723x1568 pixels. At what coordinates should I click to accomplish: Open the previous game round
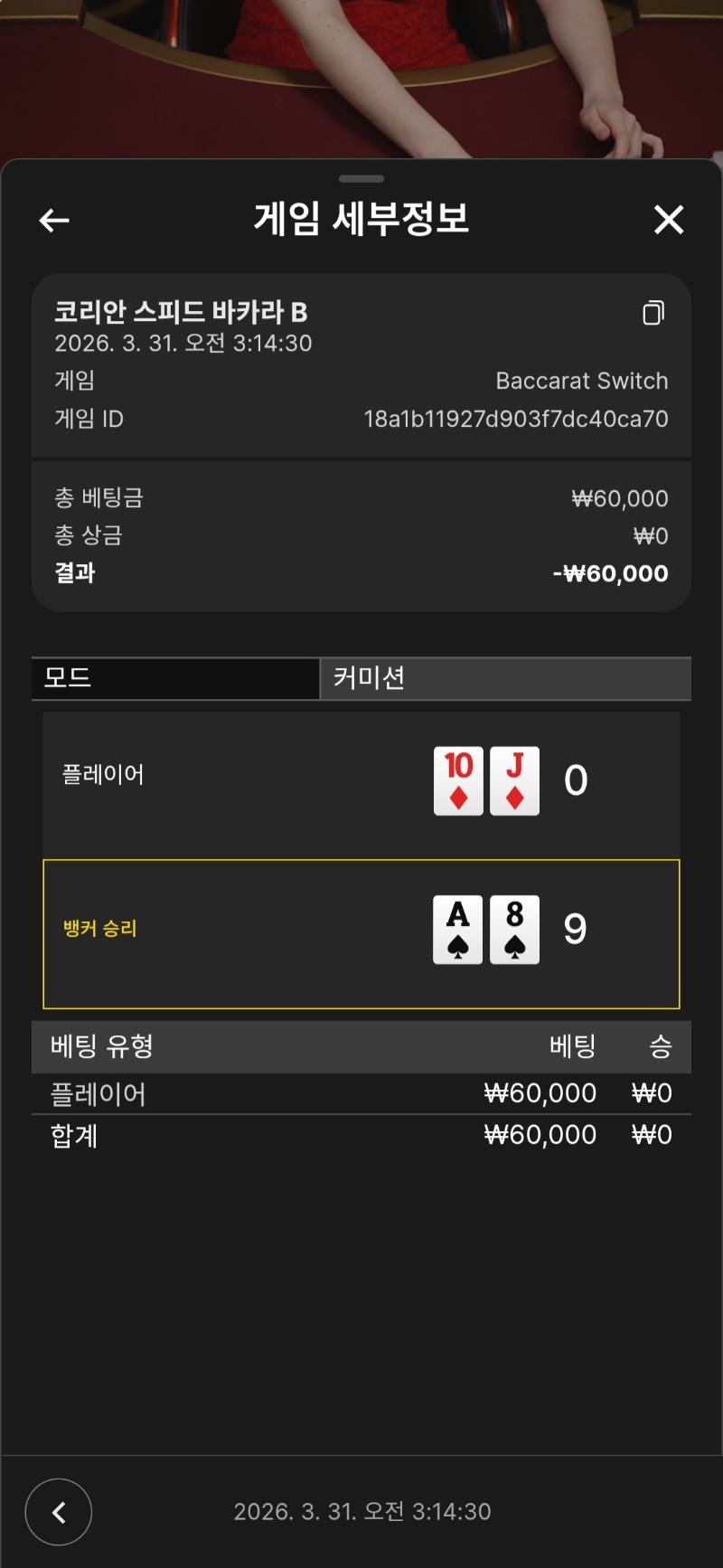[x=59, y=1512]
